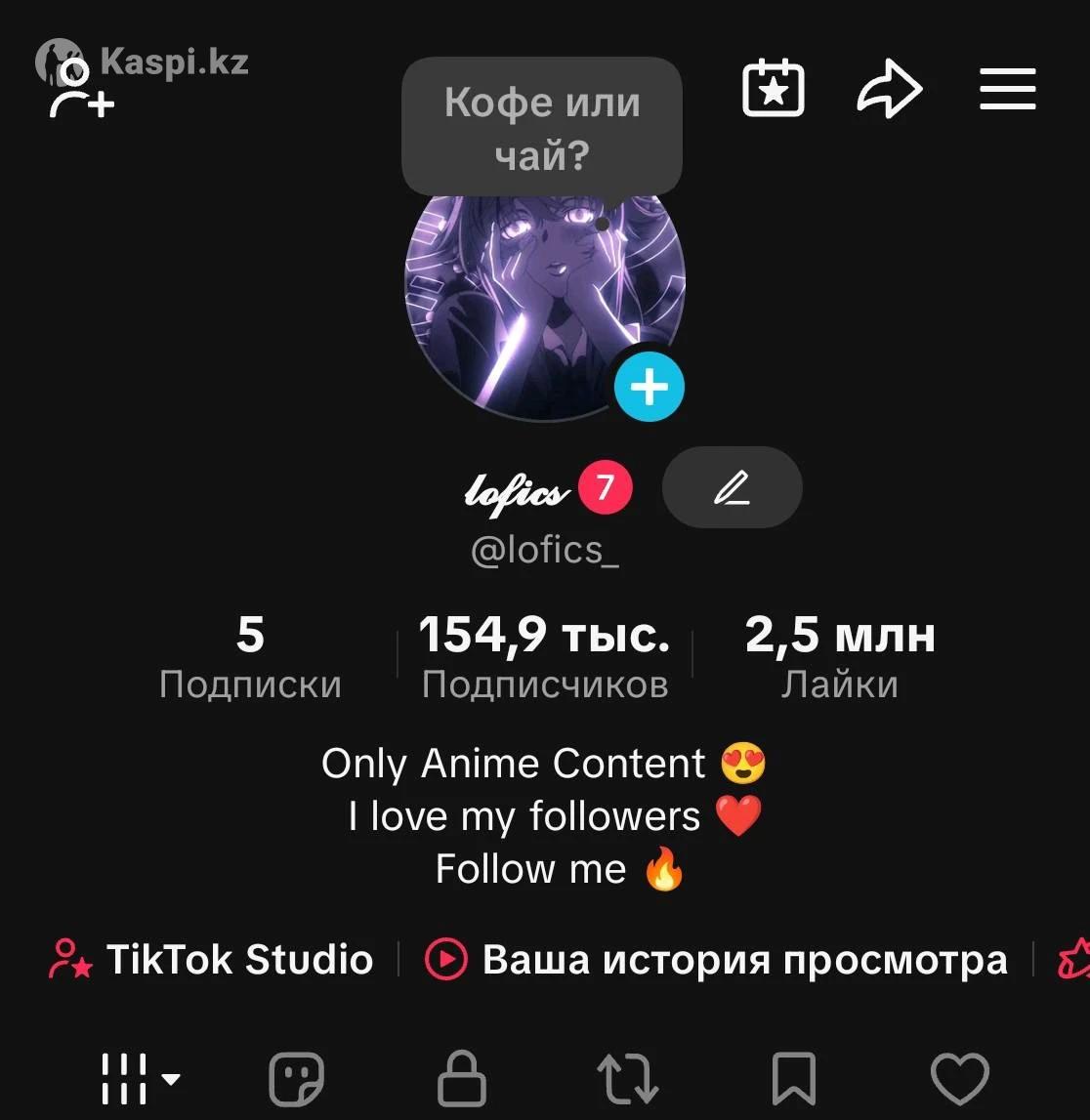Switch to the saved bookmarks tab

tap(793, 1079)
